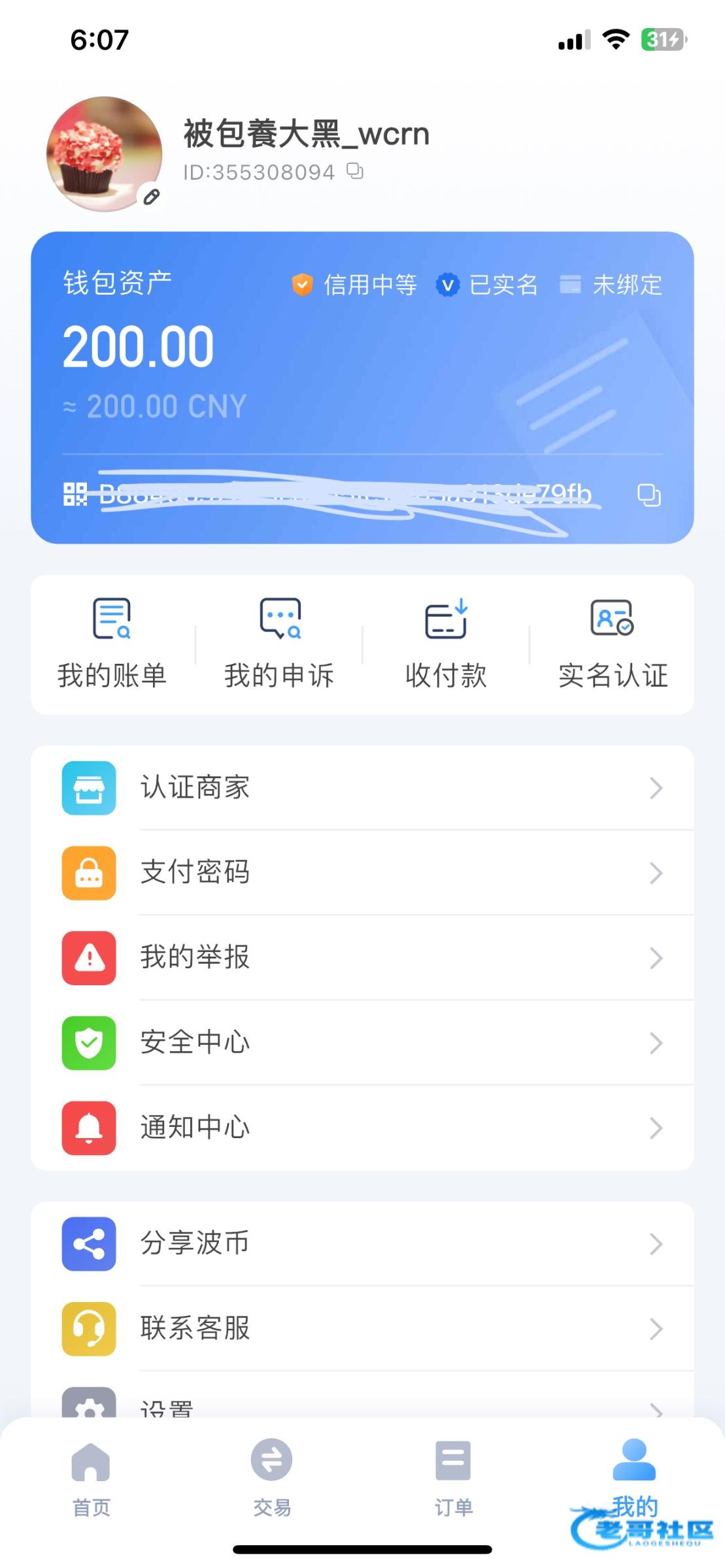Open 实名认证 (Real-name Verification)
This screenshot has width=725, height=1568.
(x=613, y=644)
